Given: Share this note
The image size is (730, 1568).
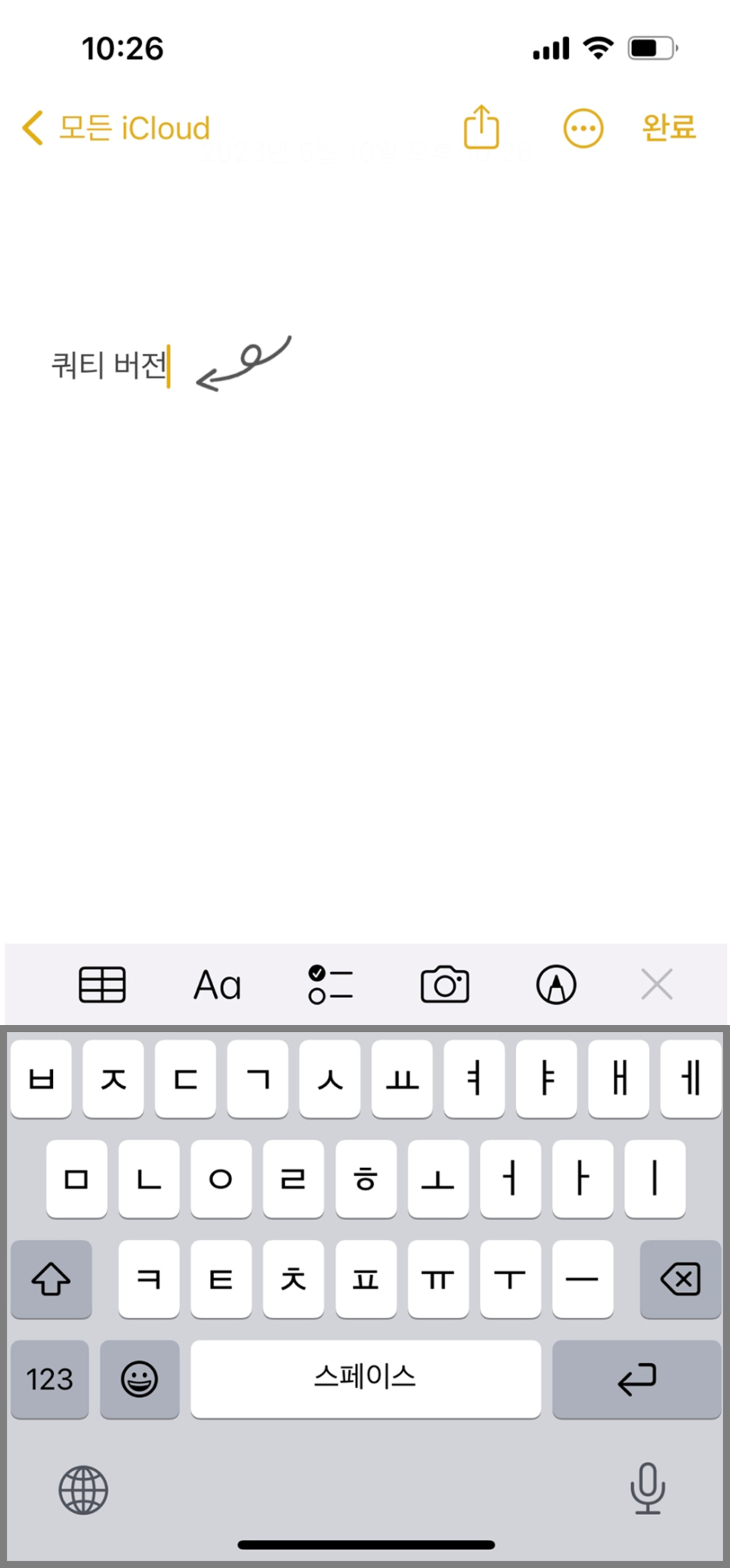Looking at the screenshot, I should [481, 126].
